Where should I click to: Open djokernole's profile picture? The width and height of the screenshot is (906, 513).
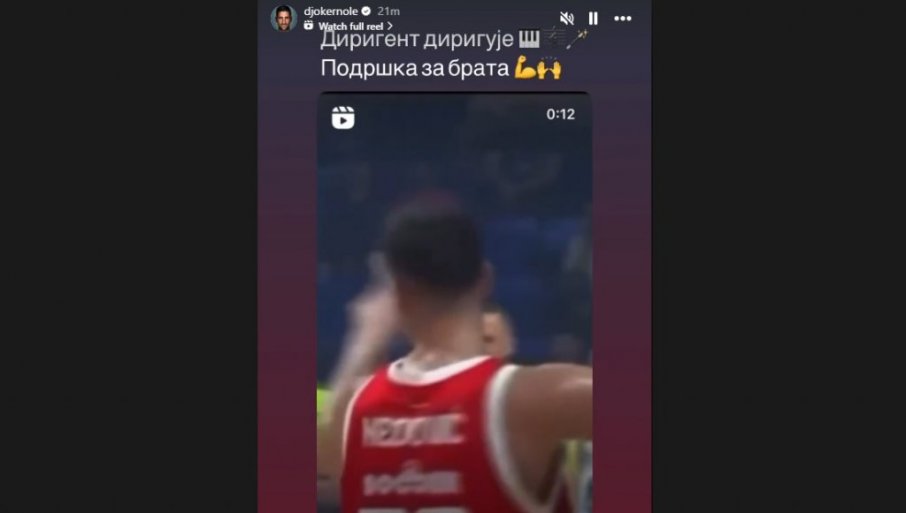tap(284, 18)
